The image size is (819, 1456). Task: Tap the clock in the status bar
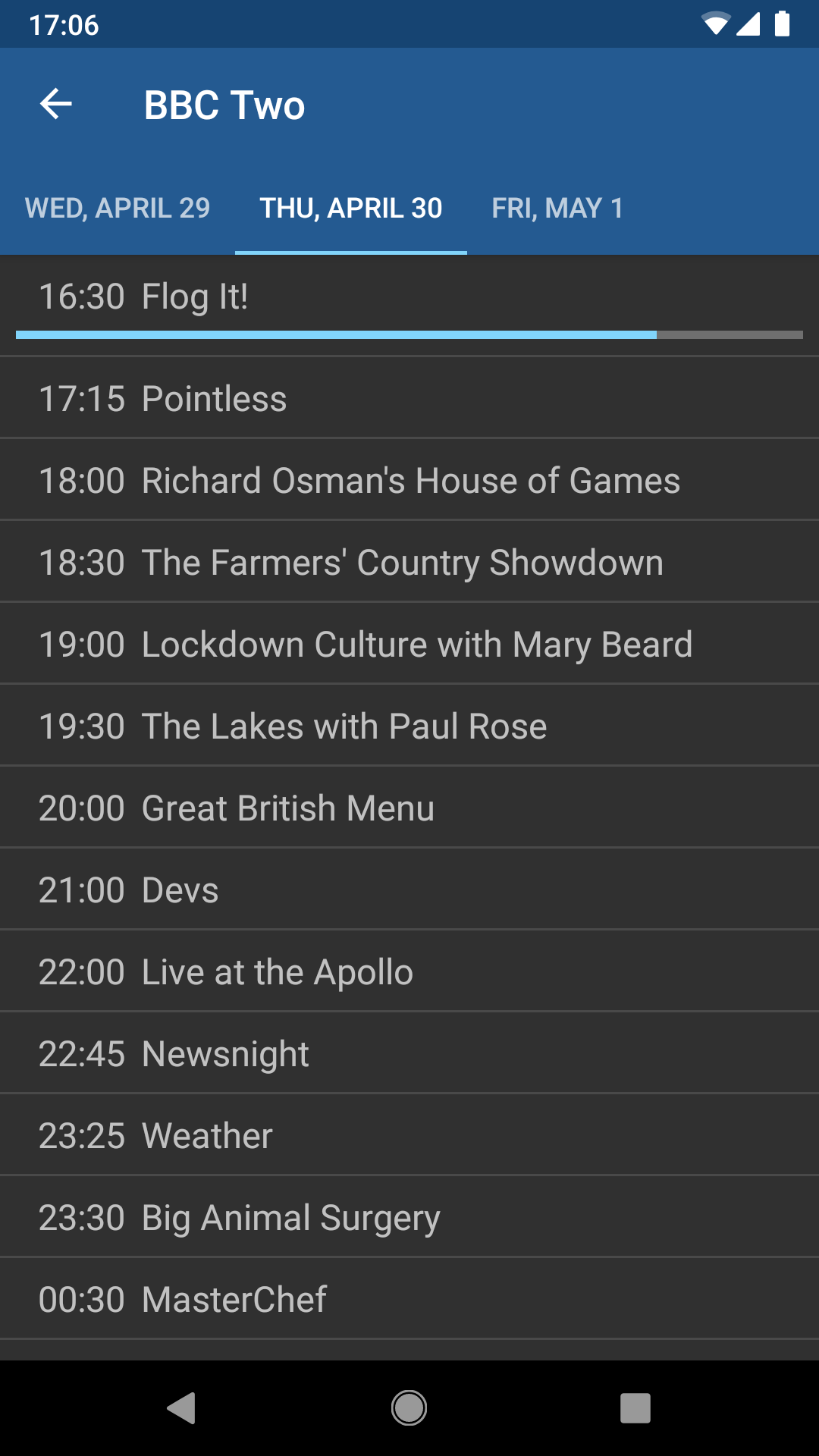point(63,24)
